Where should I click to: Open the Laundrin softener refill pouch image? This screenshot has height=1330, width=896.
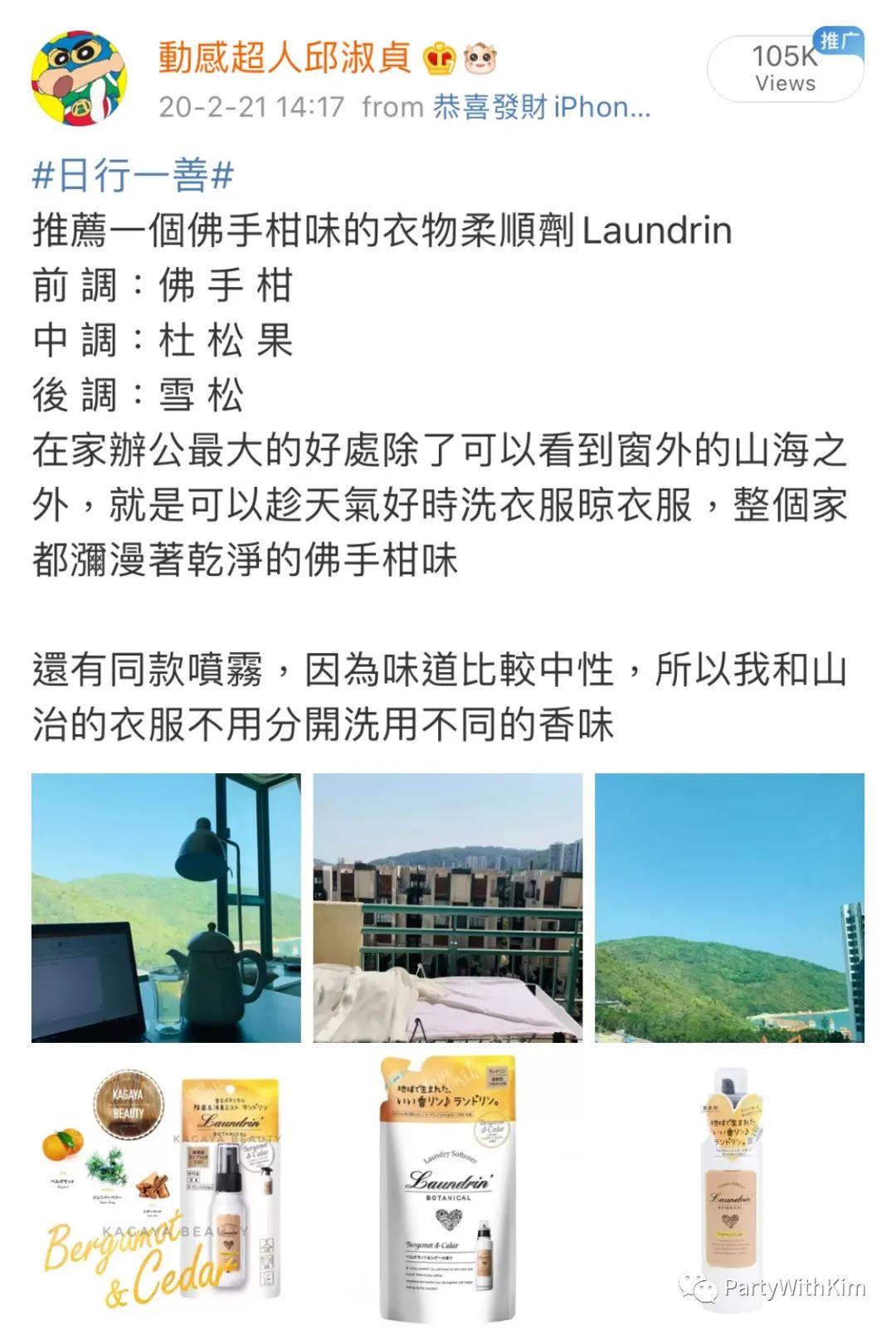447,1191
